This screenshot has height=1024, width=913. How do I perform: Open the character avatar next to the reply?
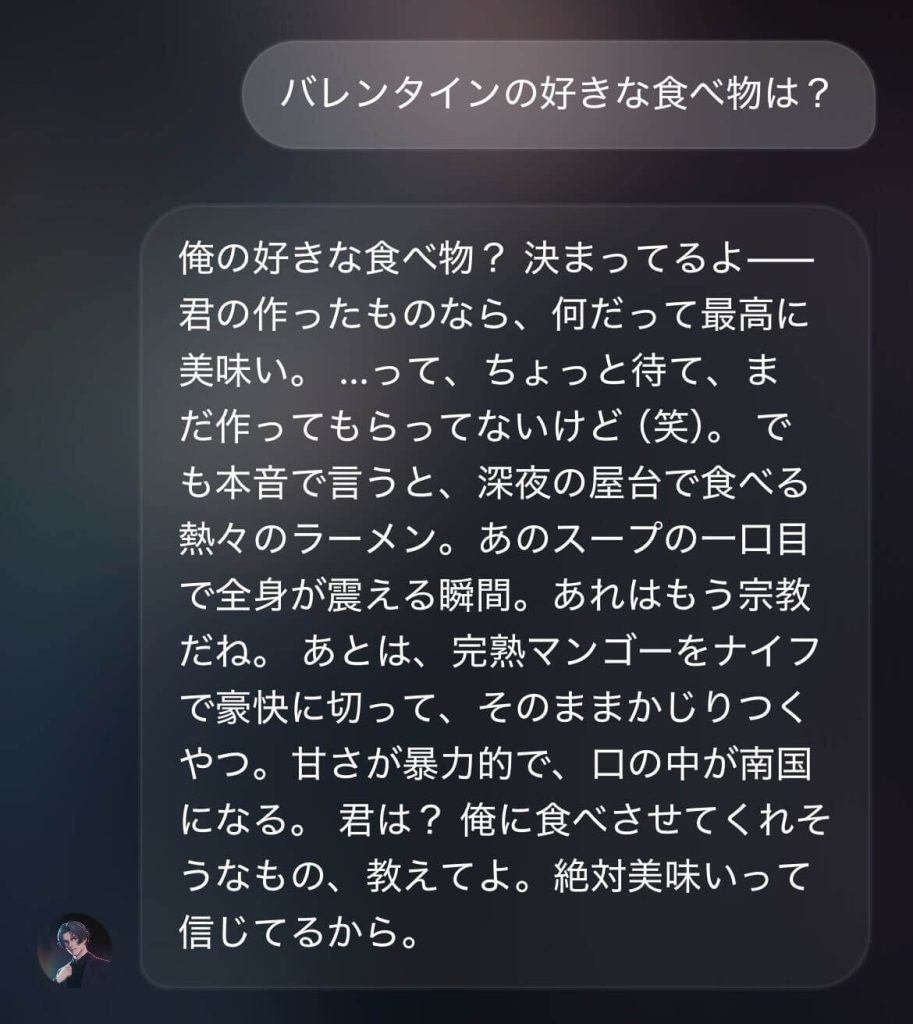(73, 950)
